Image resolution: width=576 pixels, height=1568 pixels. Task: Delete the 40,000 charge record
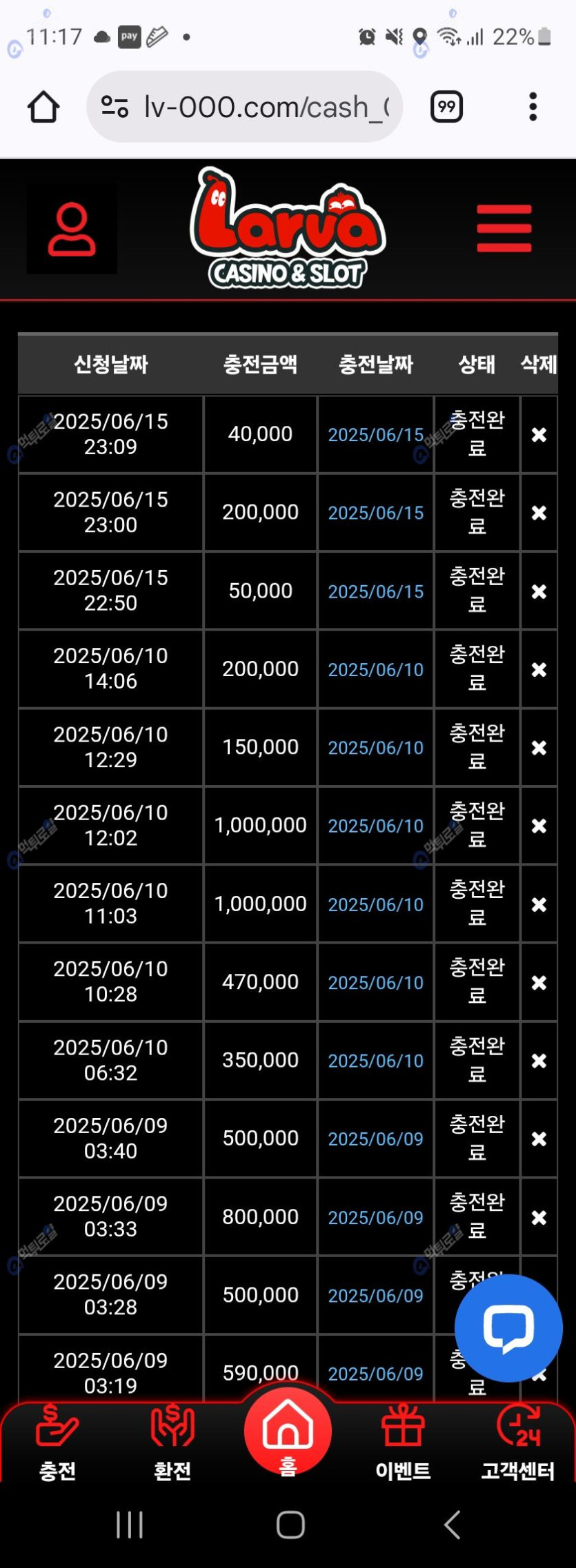[539, 435]
